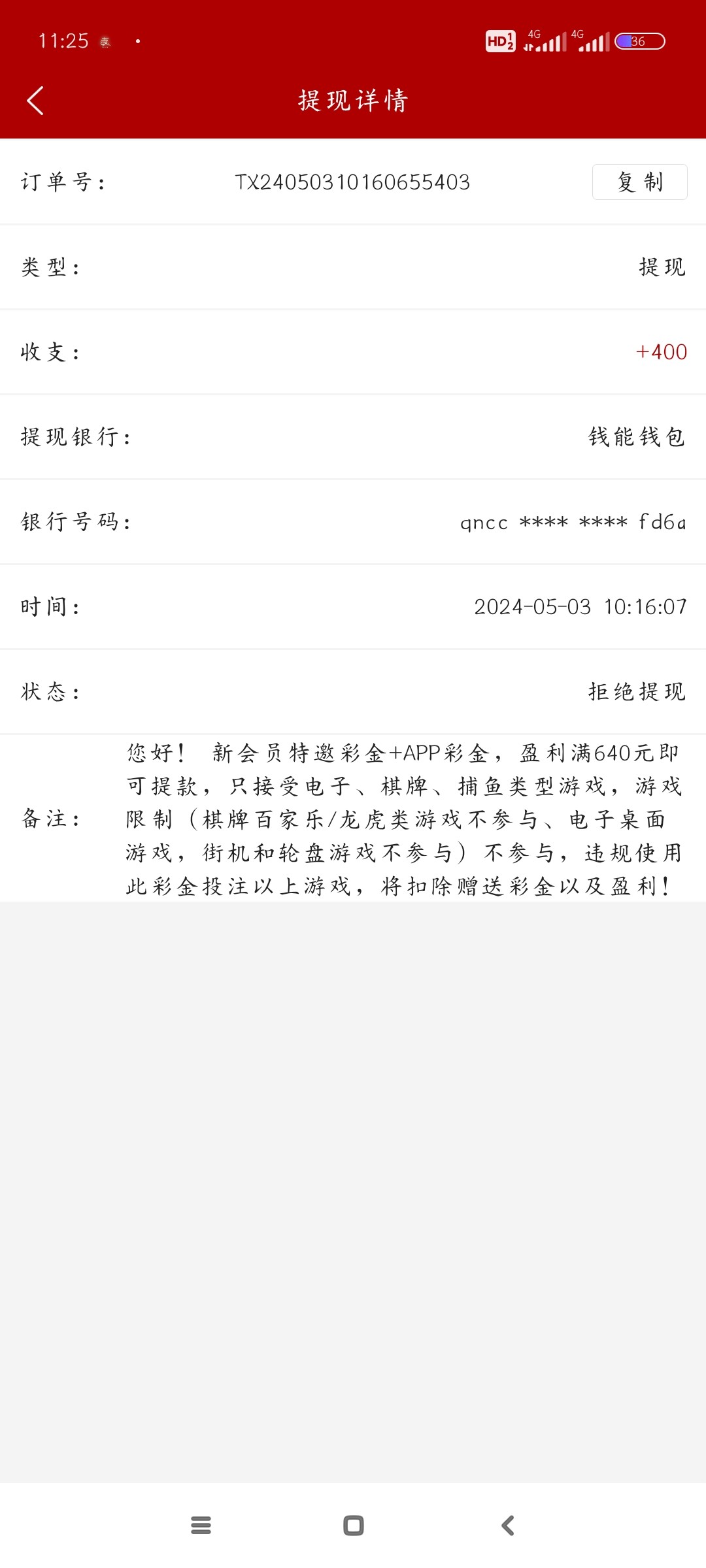Tap the 复制 button to copy order number
The image size is (706, 1568).
pos(639,182)
